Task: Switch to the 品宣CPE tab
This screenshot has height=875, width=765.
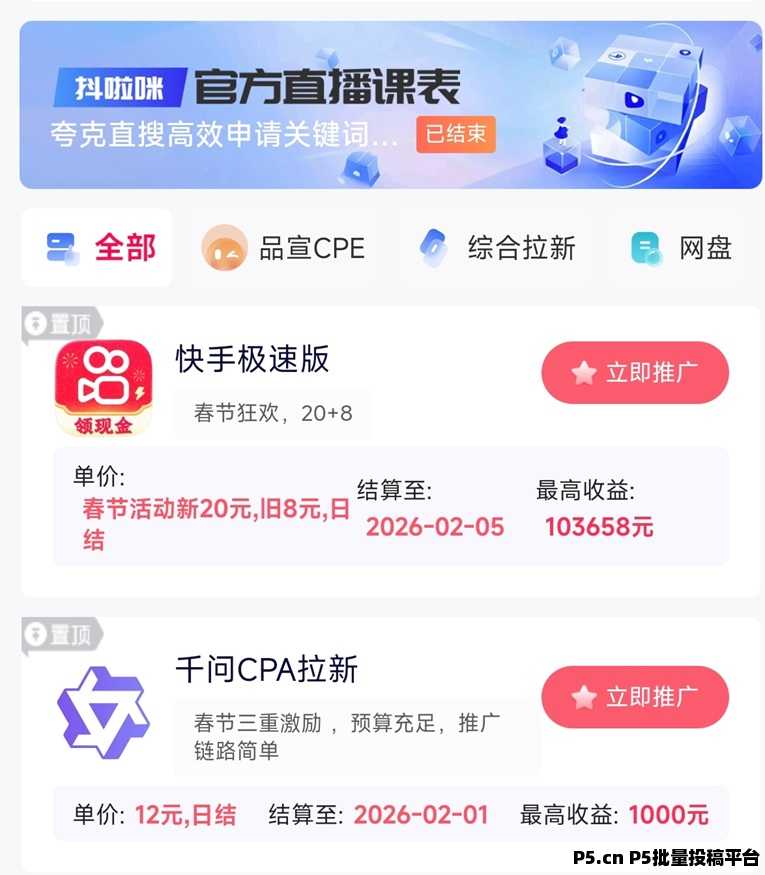Action: pos(286,249)
